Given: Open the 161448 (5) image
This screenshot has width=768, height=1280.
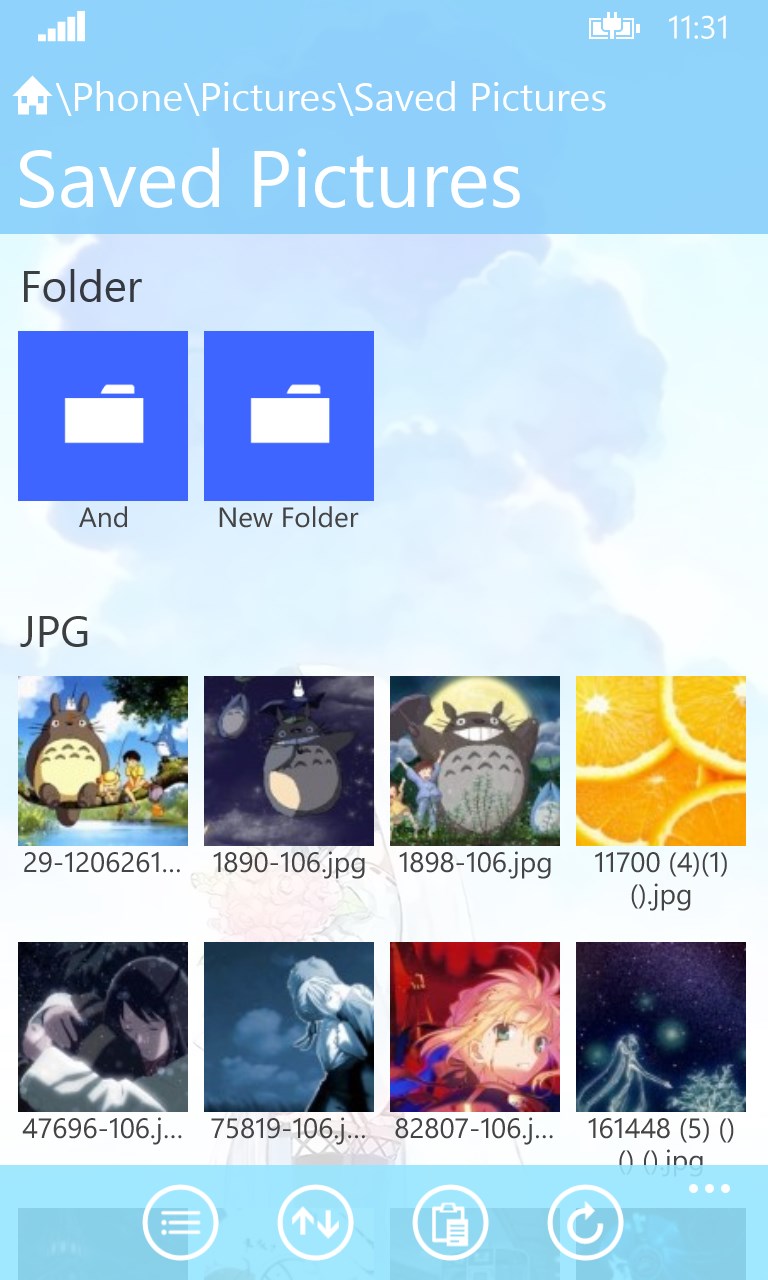Looking at the screenshot, I should [x=661, y=1027].
